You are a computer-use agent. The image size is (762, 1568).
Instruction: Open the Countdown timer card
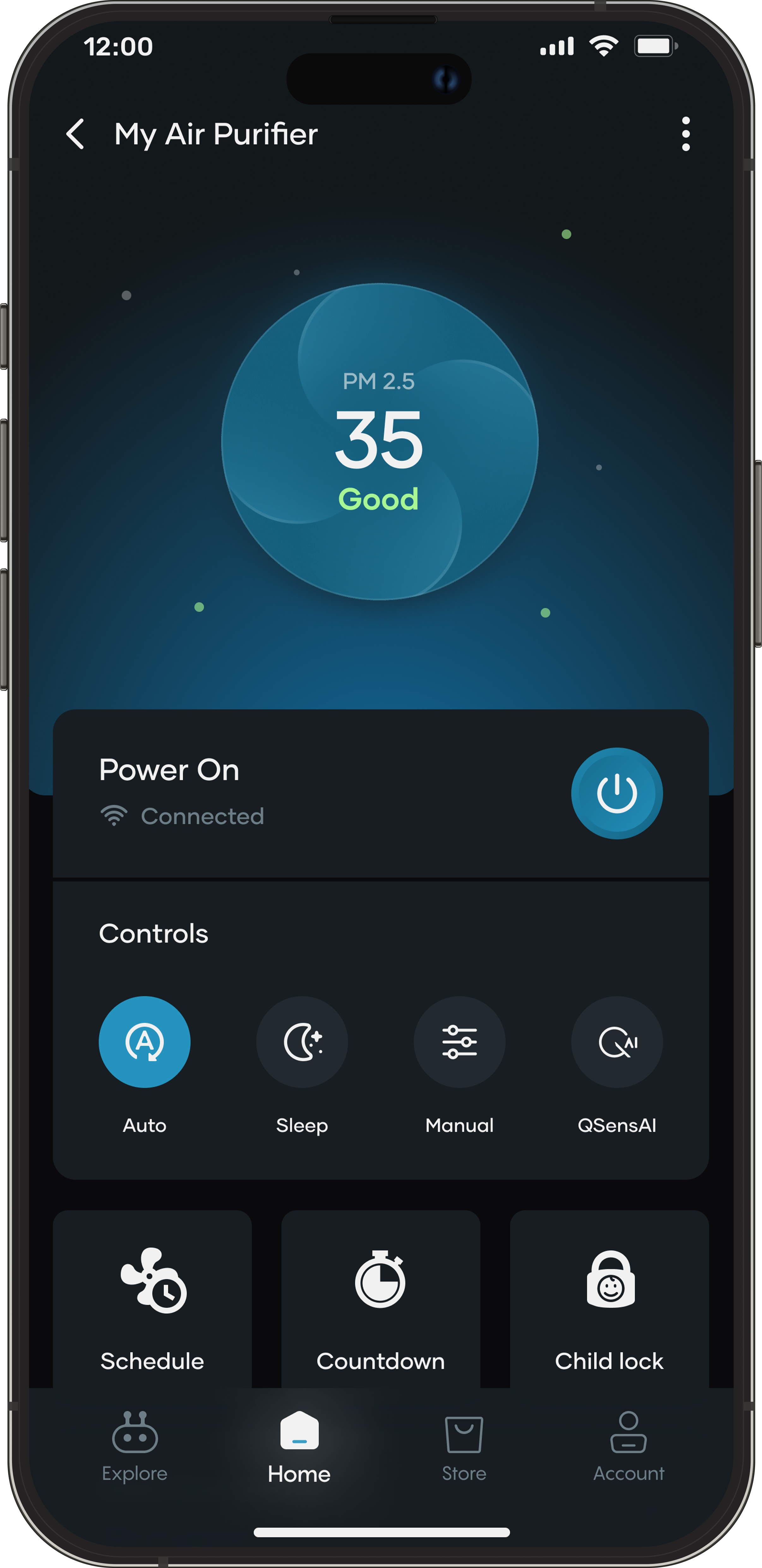click(x=380, y=1303)
